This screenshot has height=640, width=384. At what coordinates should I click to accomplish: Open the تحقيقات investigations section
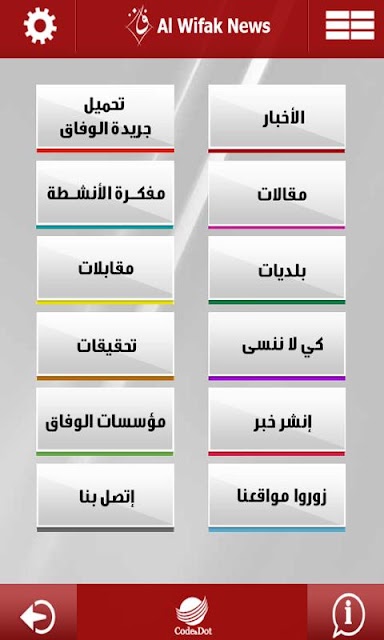[105, 346]
